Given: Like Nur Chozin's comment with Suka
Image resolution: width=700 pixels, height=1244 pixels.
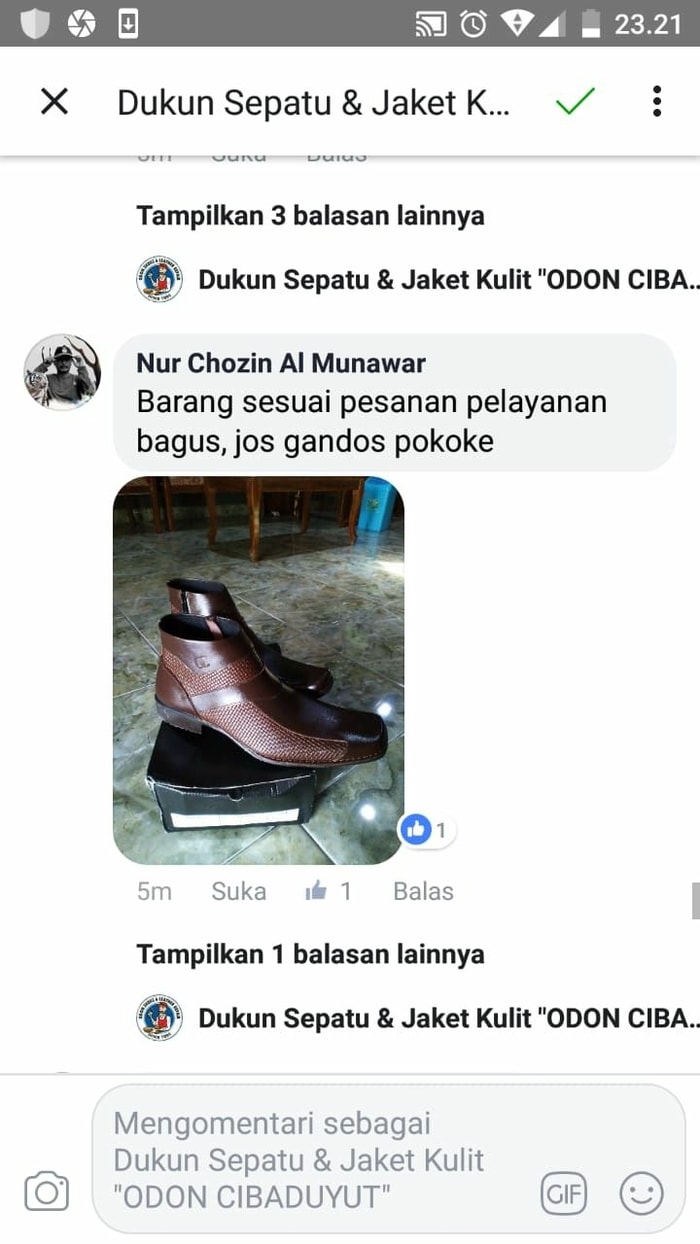Looking at the screenshot, I should (238, 891).
